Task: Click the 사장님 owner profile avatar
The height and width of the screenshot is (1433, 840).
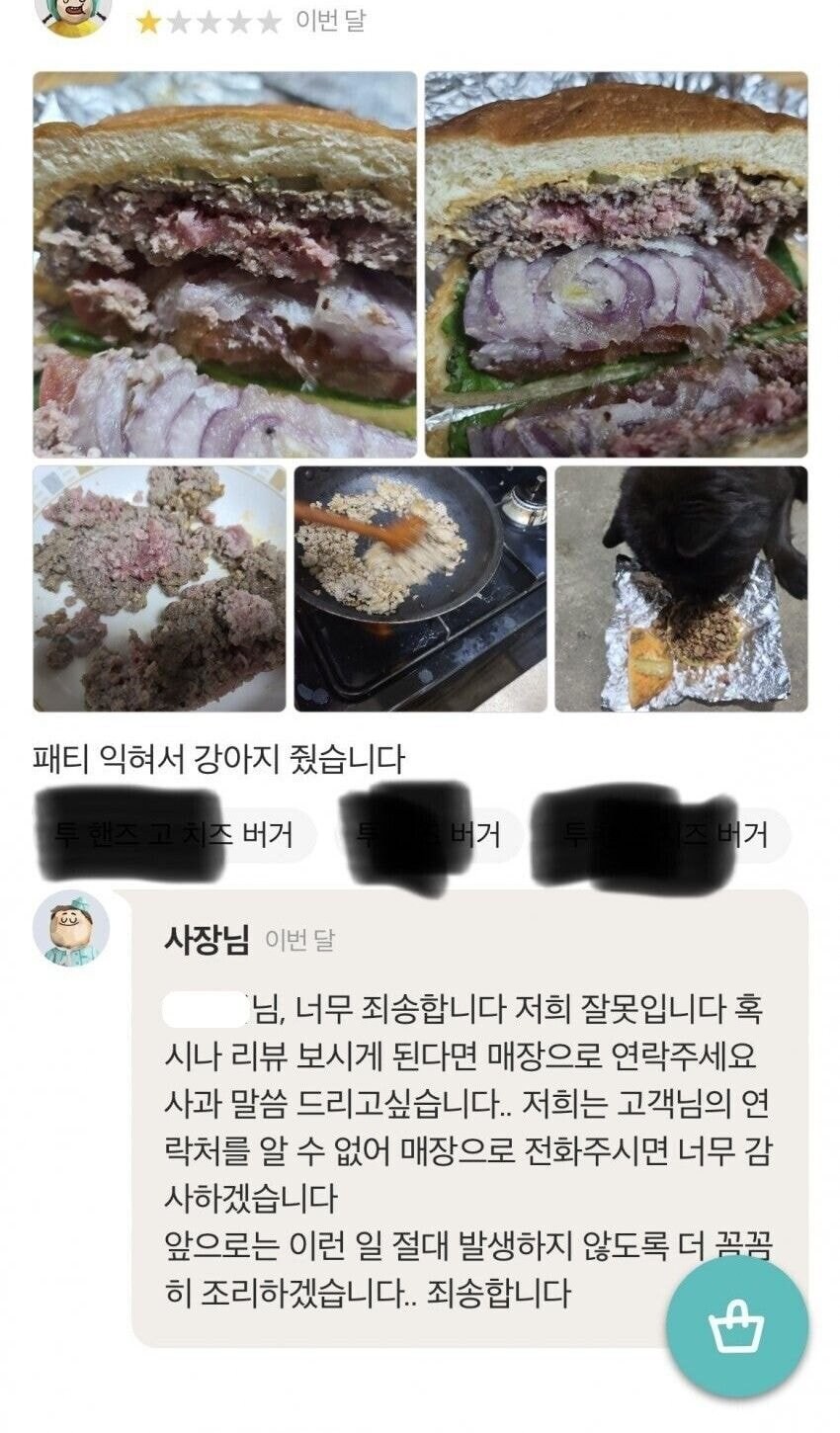Action: pos(67,939)
